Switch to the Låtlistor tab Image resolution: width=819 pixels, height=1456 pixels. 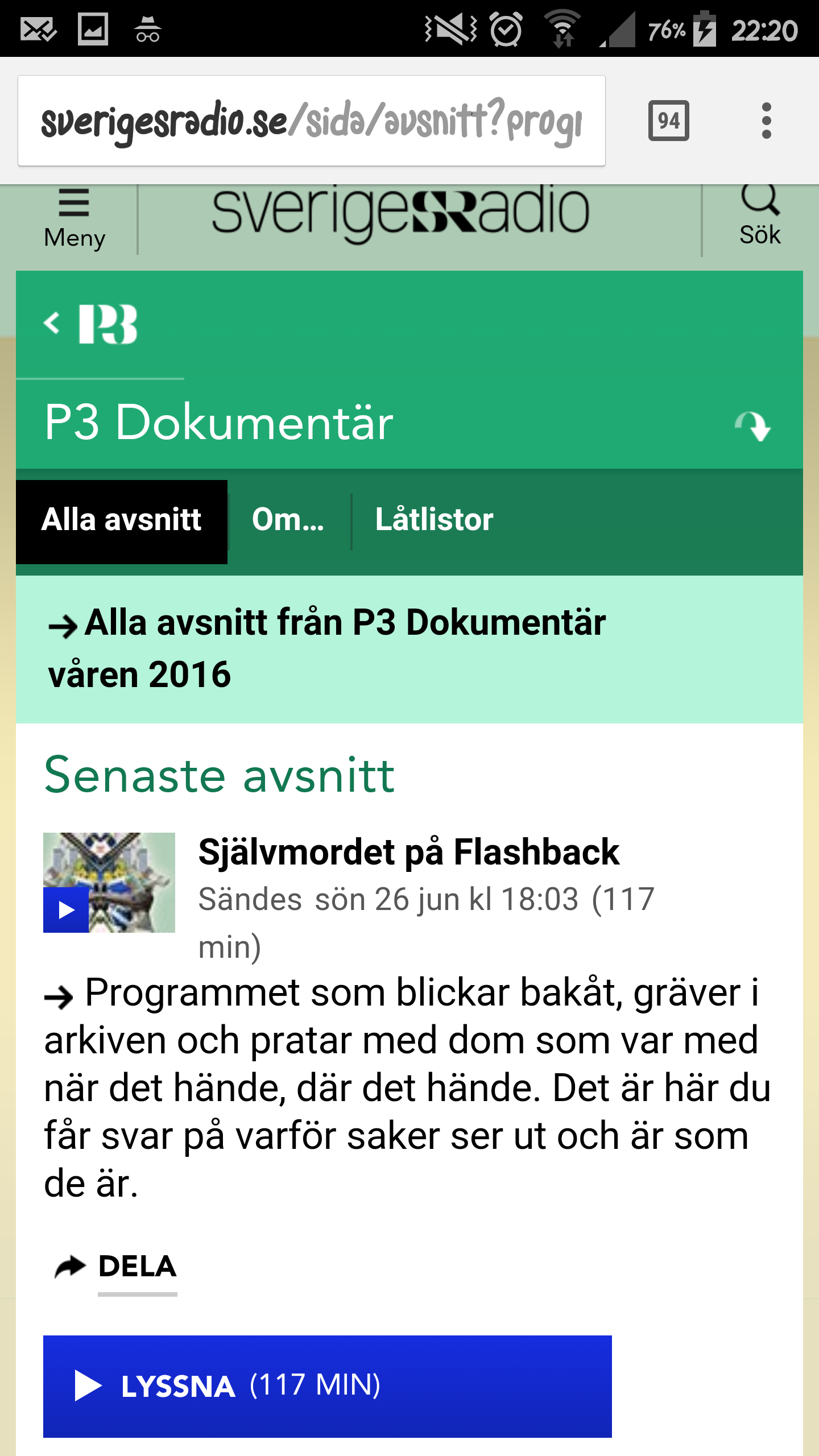tap(434, 521)
